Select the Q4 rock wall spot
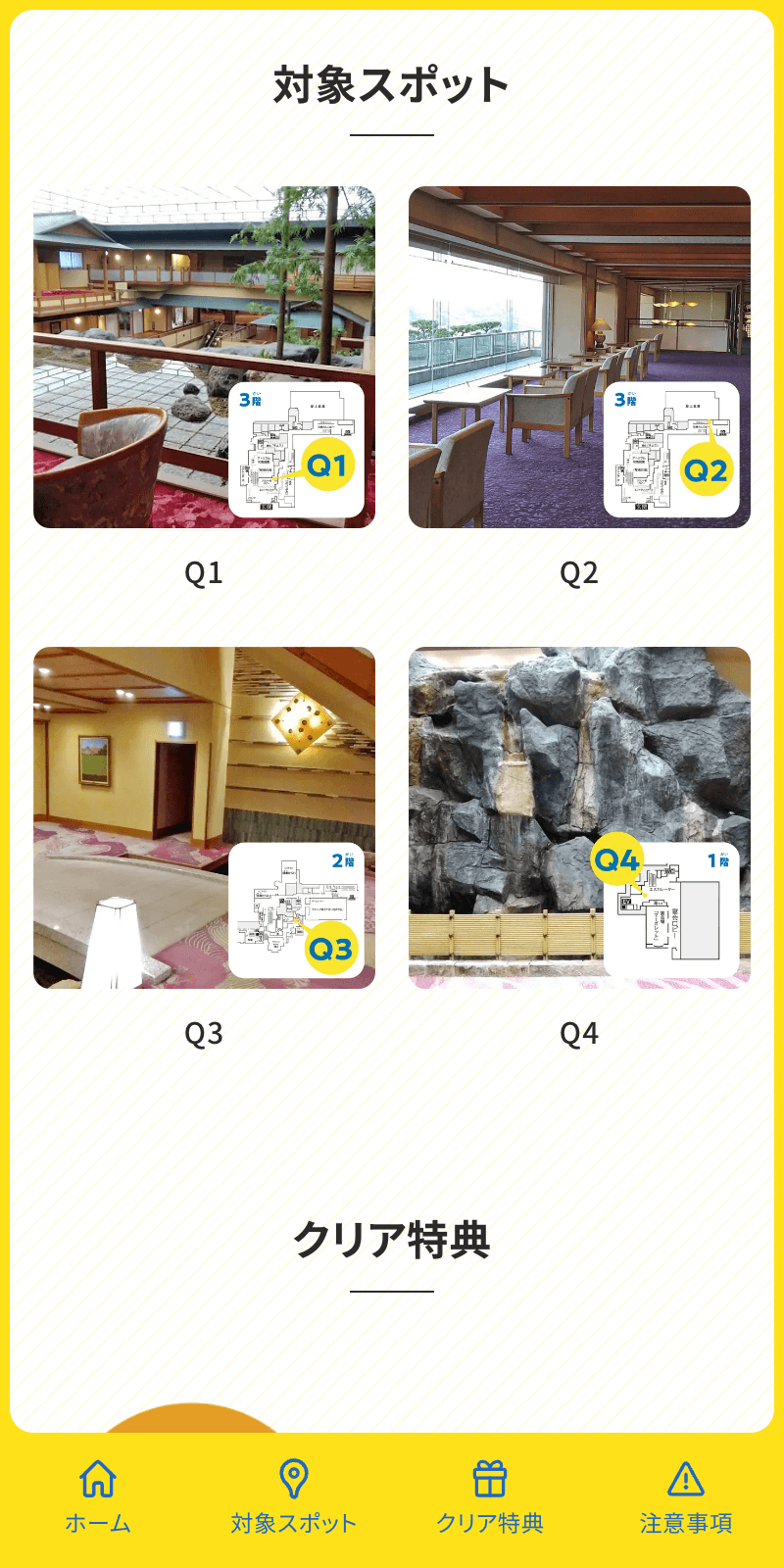This screenshot has height=1568, width=784. [x=579, y=817]
